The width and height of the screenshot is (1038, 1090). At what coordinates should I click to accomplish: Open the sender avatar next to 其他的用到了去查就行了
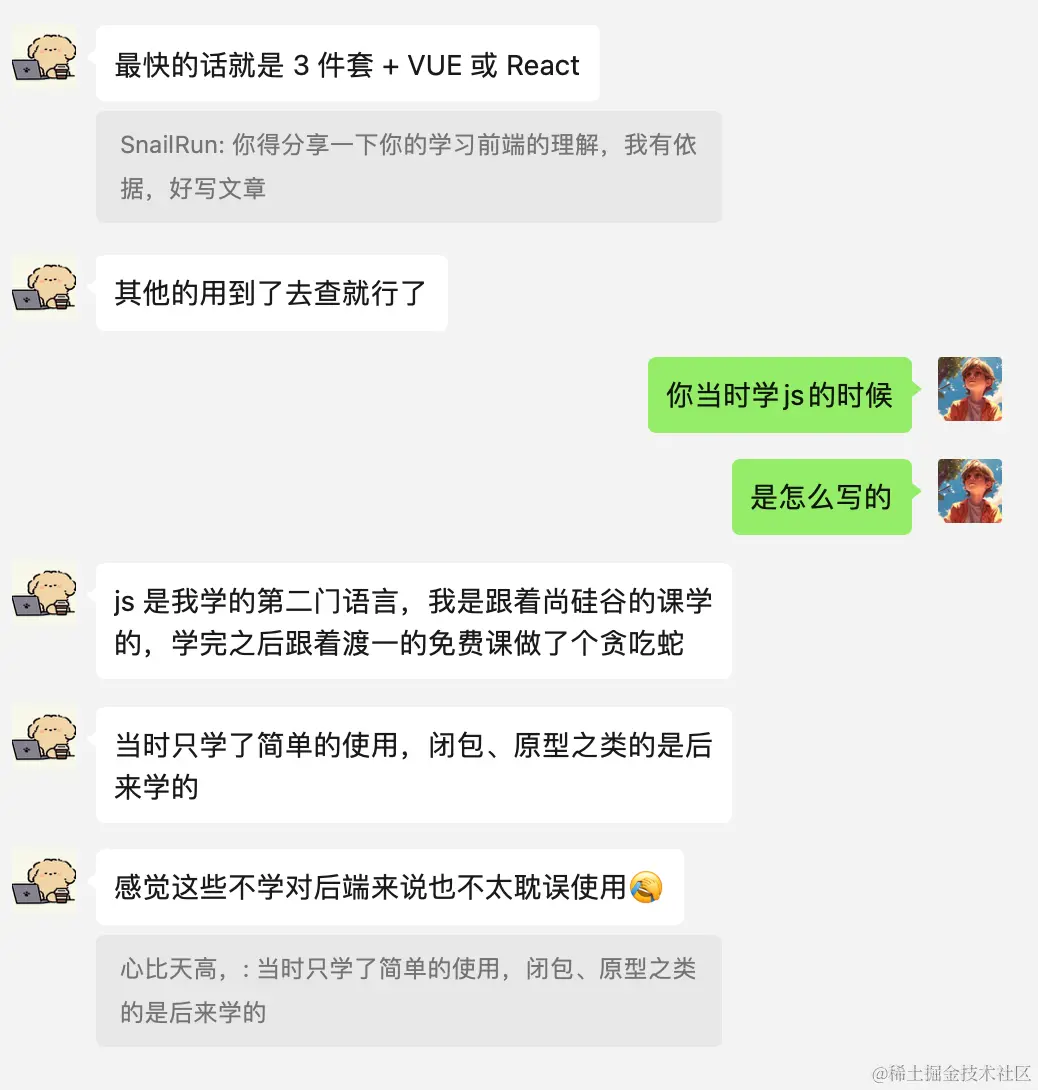pyautogui.click(x=44, y=289)
